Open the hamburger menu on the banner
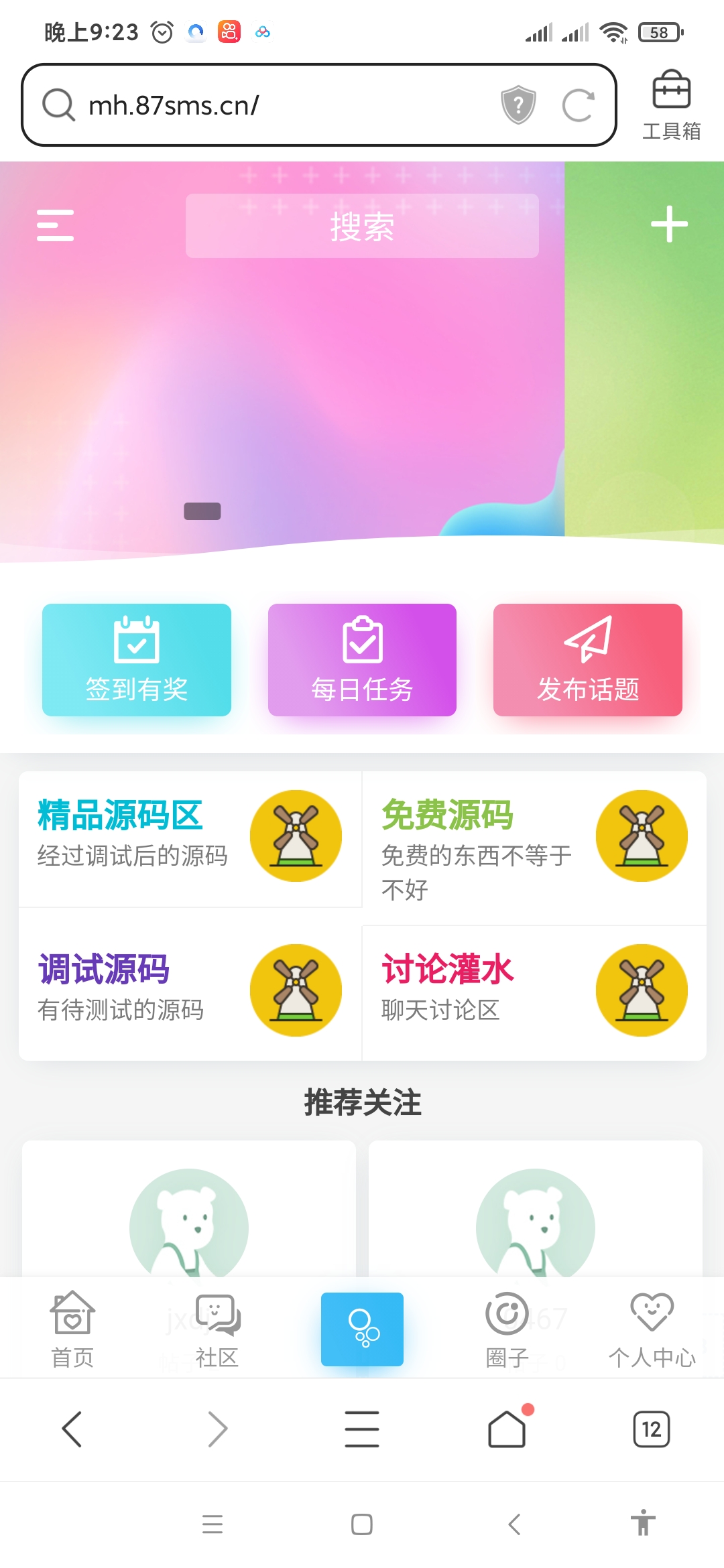 [54, 226]
